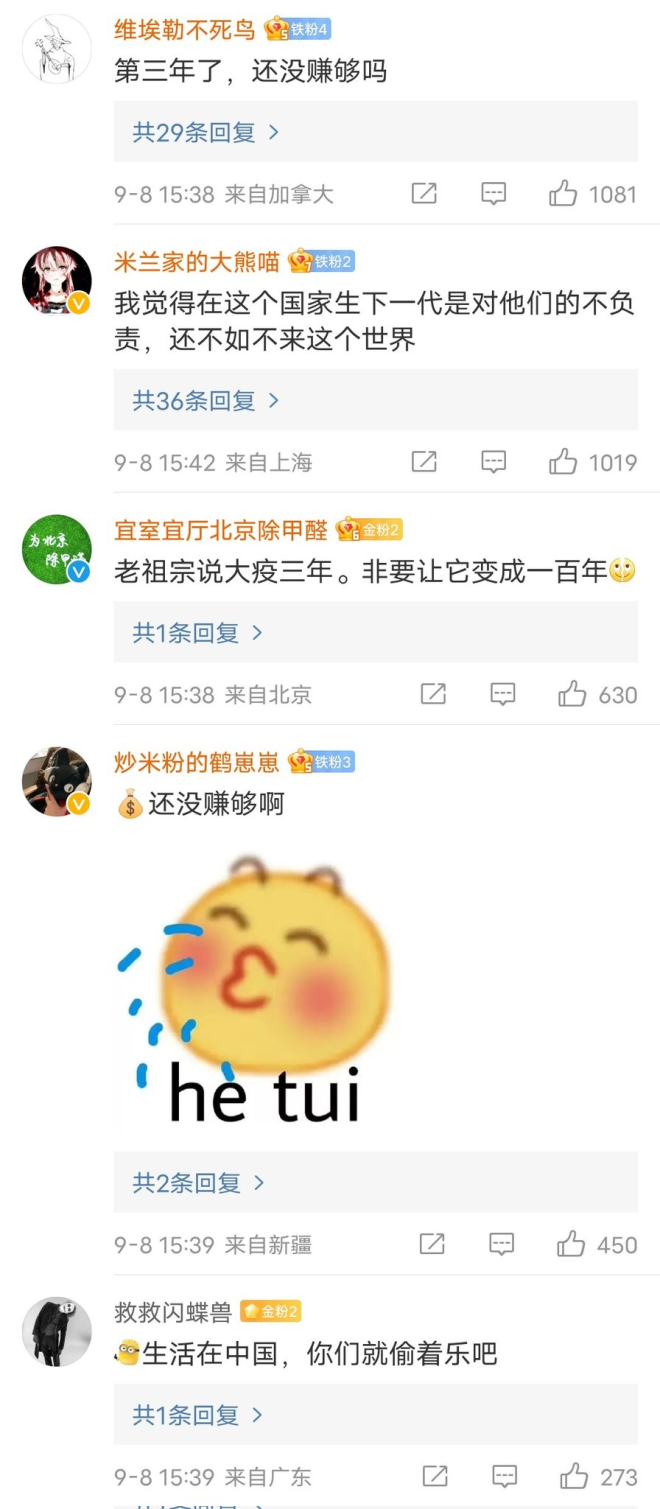View the 36 replies to 米兰家的大熊喵
Viewport: 660px width, 1509px height.
(206, 401)
